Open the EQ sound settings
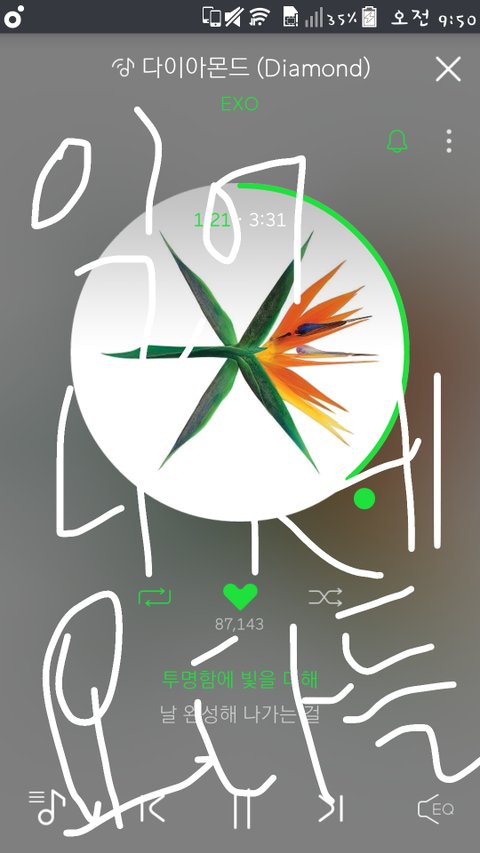Viewport: 480px width, 853px height. 435,809
